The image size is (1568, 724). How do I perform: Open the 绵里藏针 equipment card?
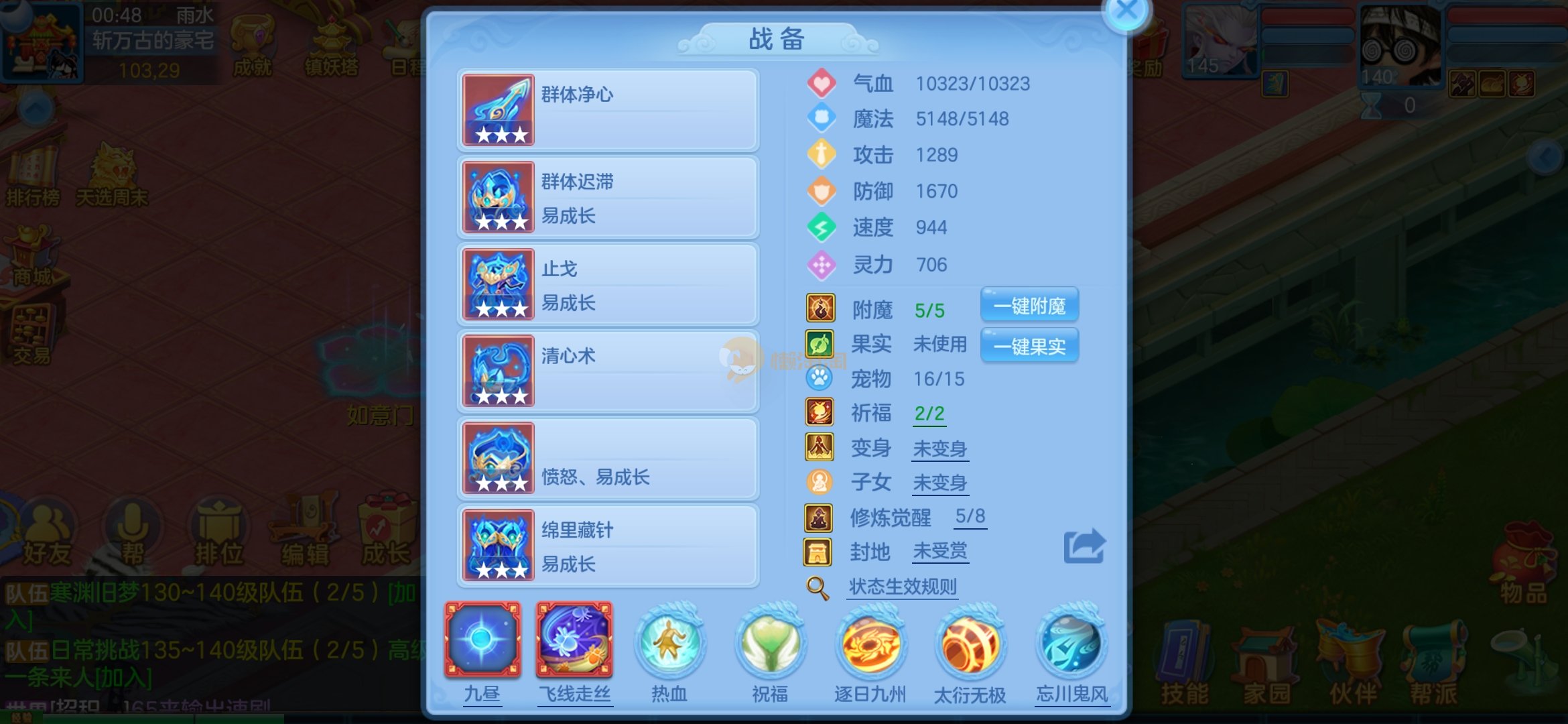point(607,546)
